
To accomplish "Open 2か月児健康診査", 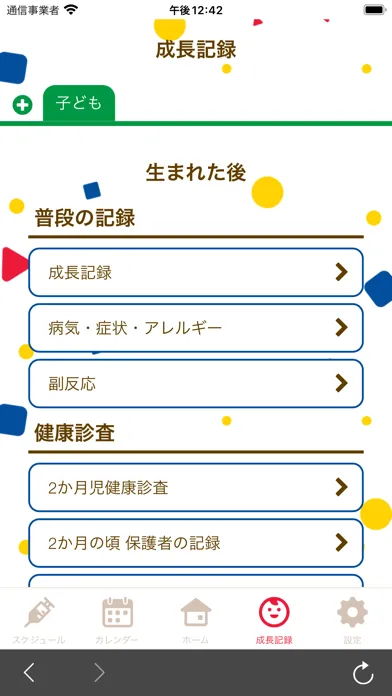I will click(196, 487).
